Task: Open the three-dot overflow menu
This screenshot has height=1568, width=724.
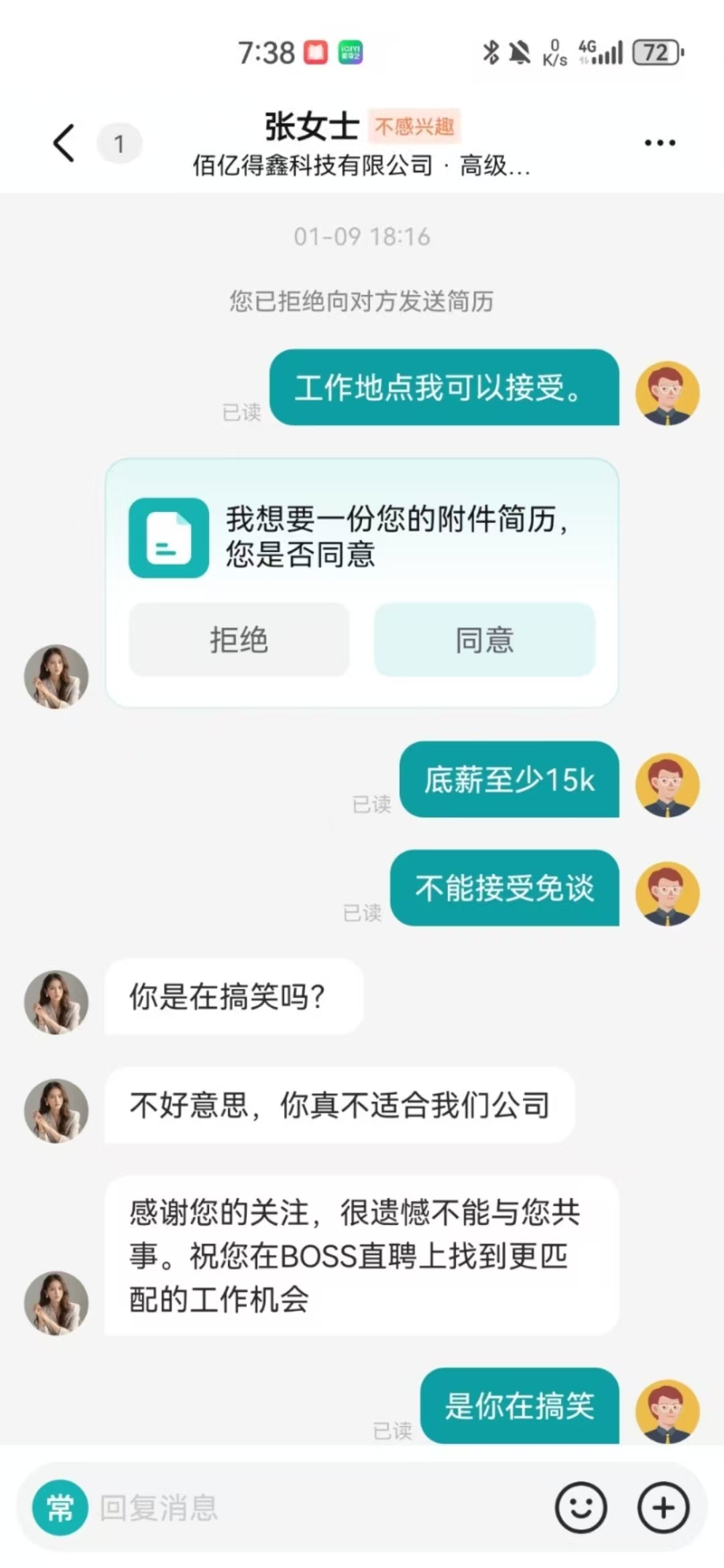Action: pyautogui.click(x=660, y=143)
